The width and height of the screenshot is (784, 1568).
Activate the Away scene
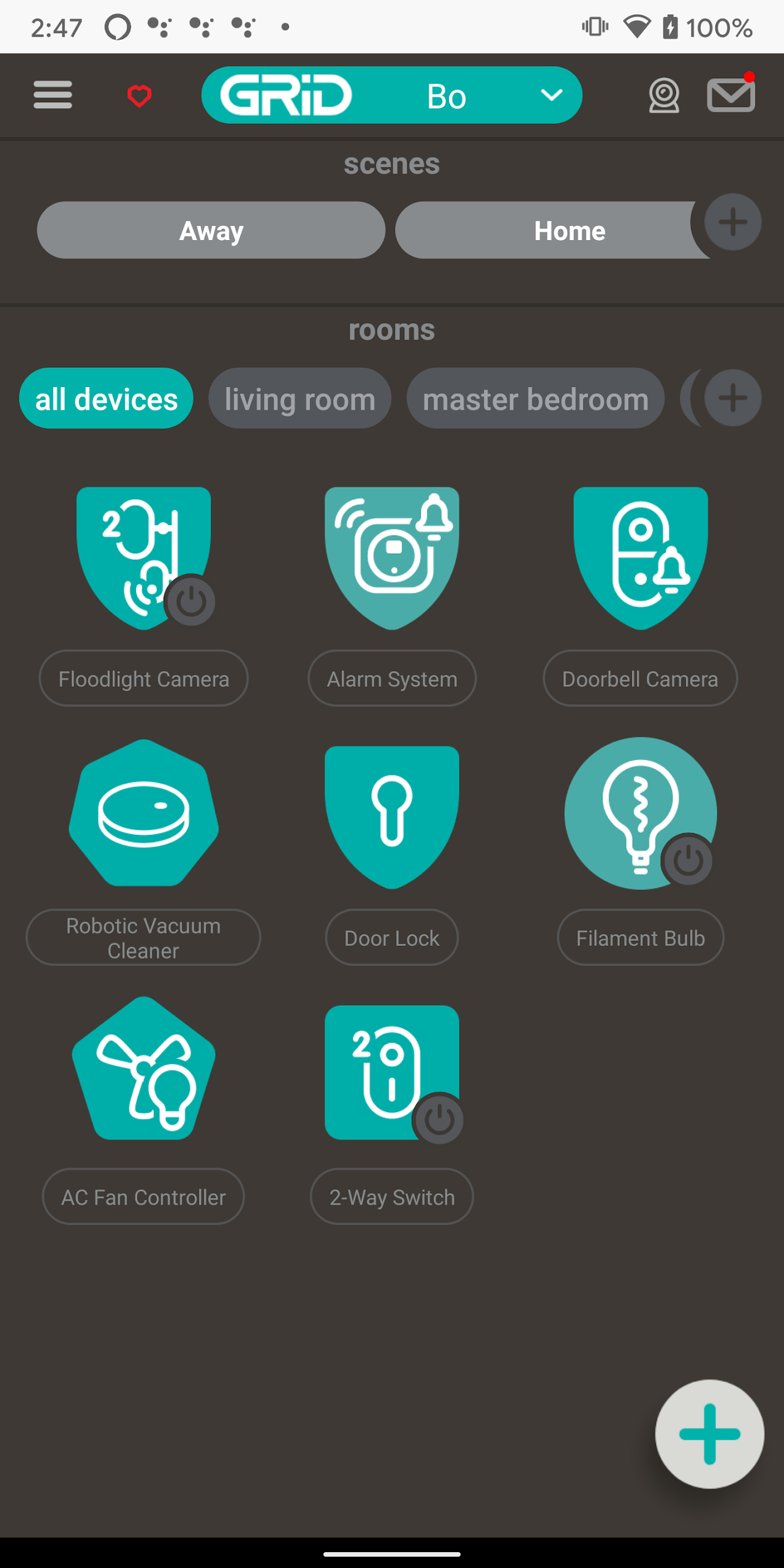(x=211, y=230)
